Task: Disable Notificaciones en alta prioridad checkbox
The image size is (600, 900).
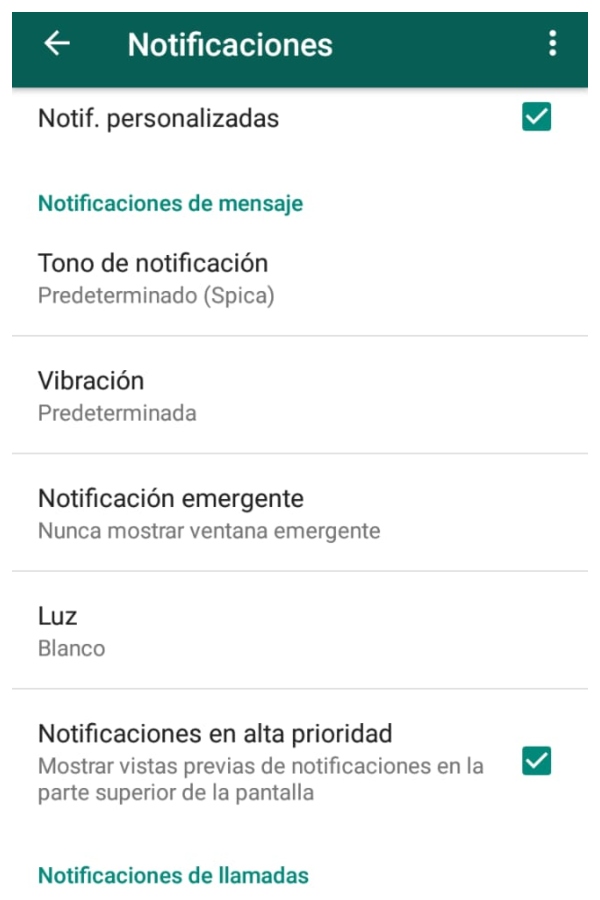Action: click(x=537, y=762)
